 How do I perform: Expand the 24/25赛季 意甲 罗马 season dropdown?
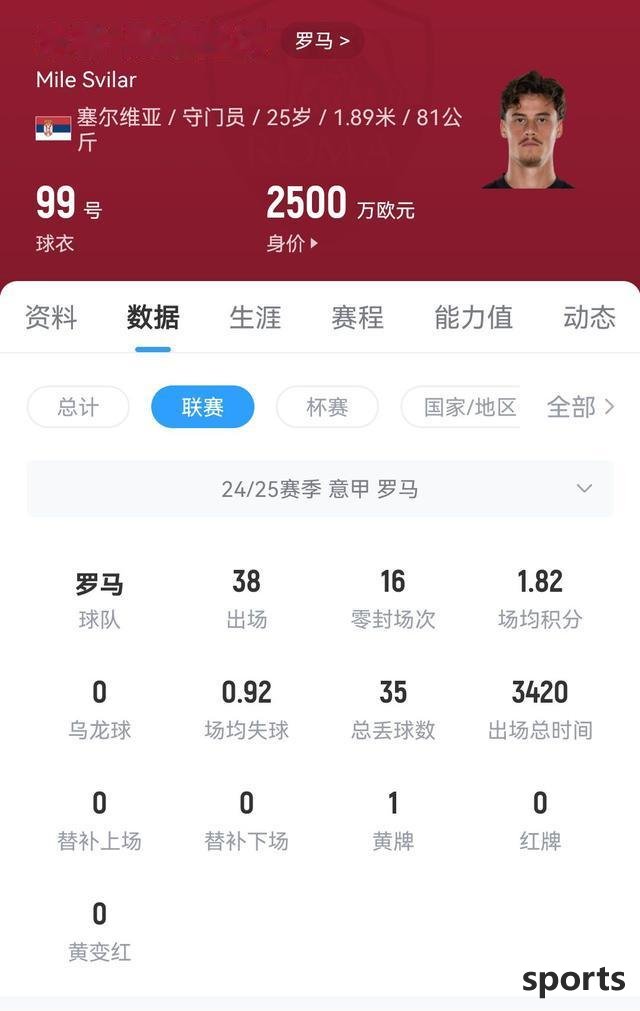tap(320, 489)
